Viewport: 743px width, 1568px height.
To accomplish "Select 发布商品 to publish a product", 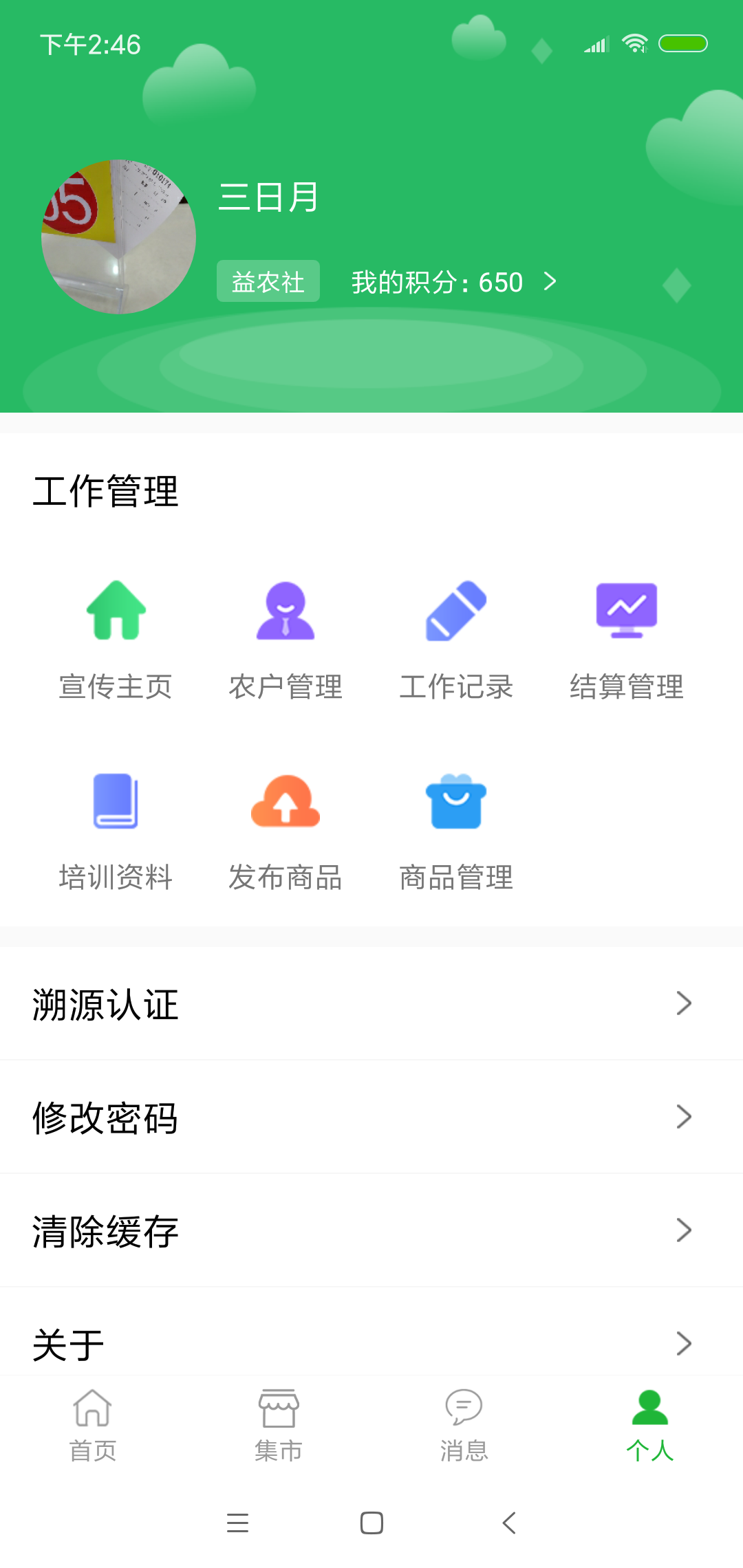I will (x=286, y=832).
